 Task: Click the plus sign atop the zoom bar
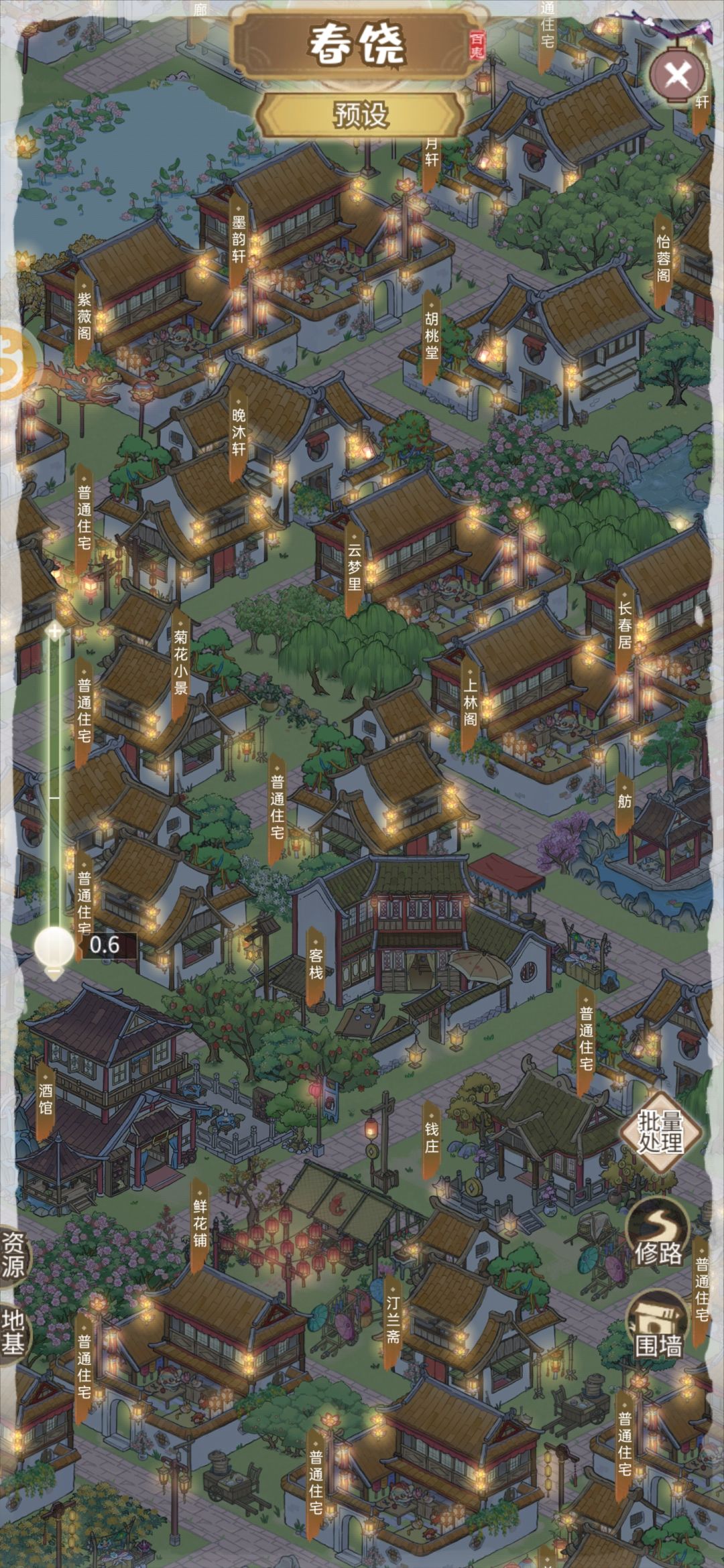coord(54,631)
